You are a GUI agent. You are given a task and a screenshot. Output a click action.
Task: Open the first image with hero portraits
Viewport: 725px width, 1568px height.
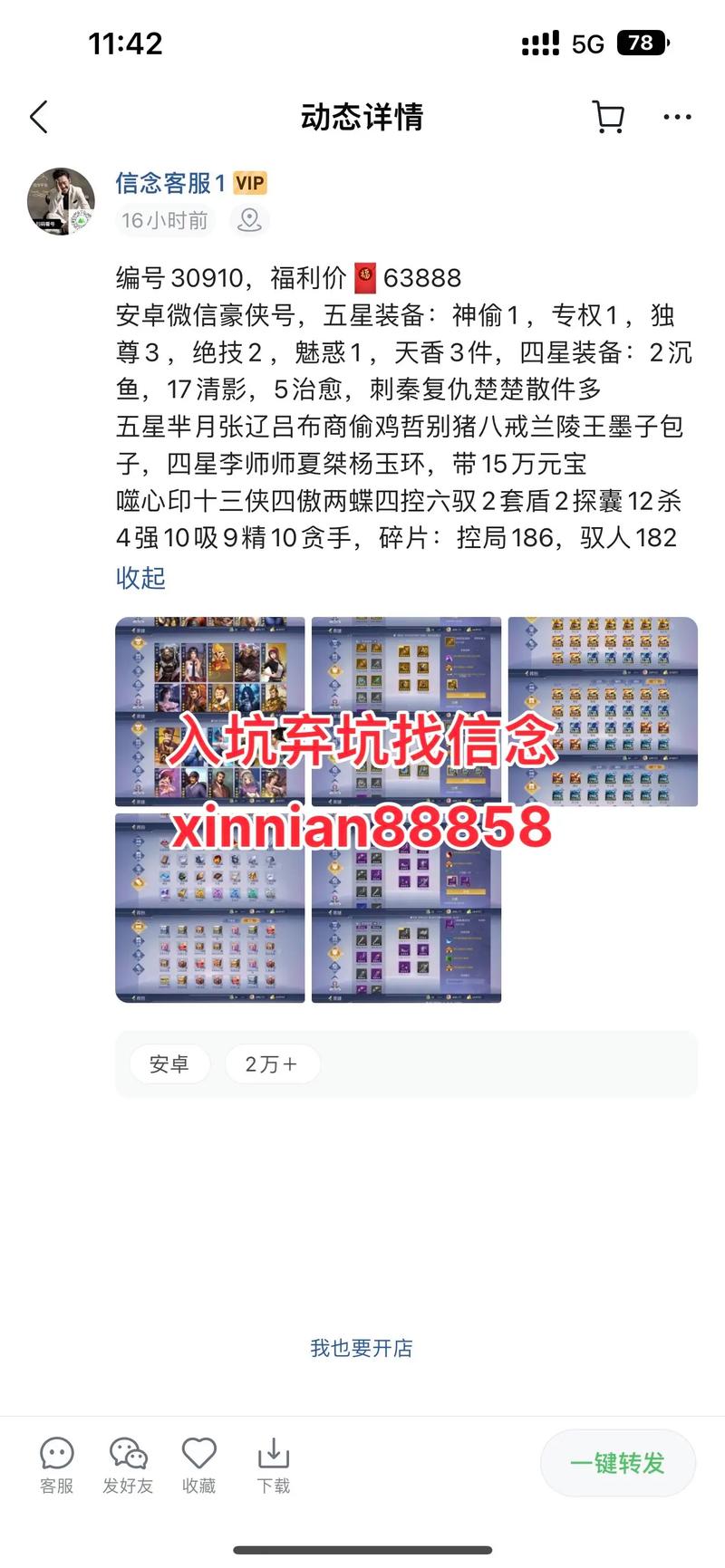210,712
